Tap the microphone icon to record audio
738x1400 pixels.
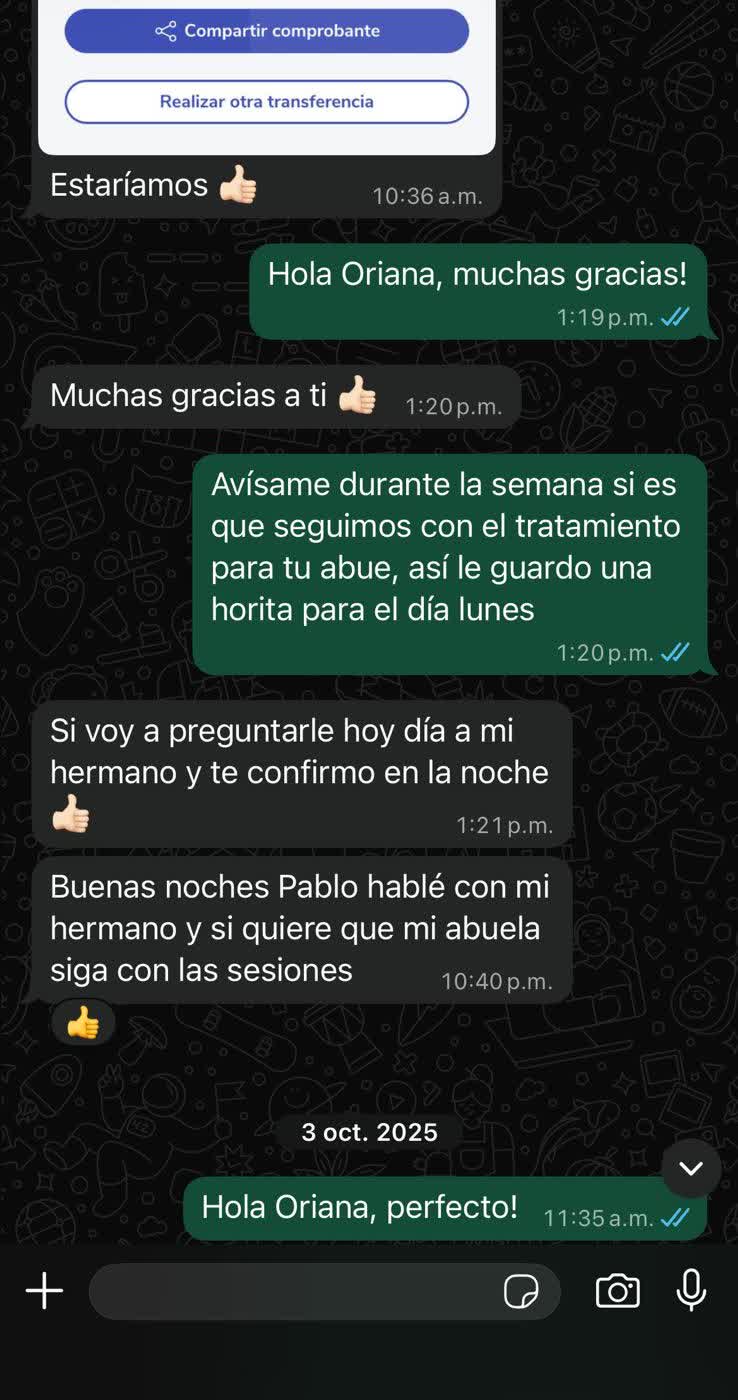click(x=694, y=1291)
